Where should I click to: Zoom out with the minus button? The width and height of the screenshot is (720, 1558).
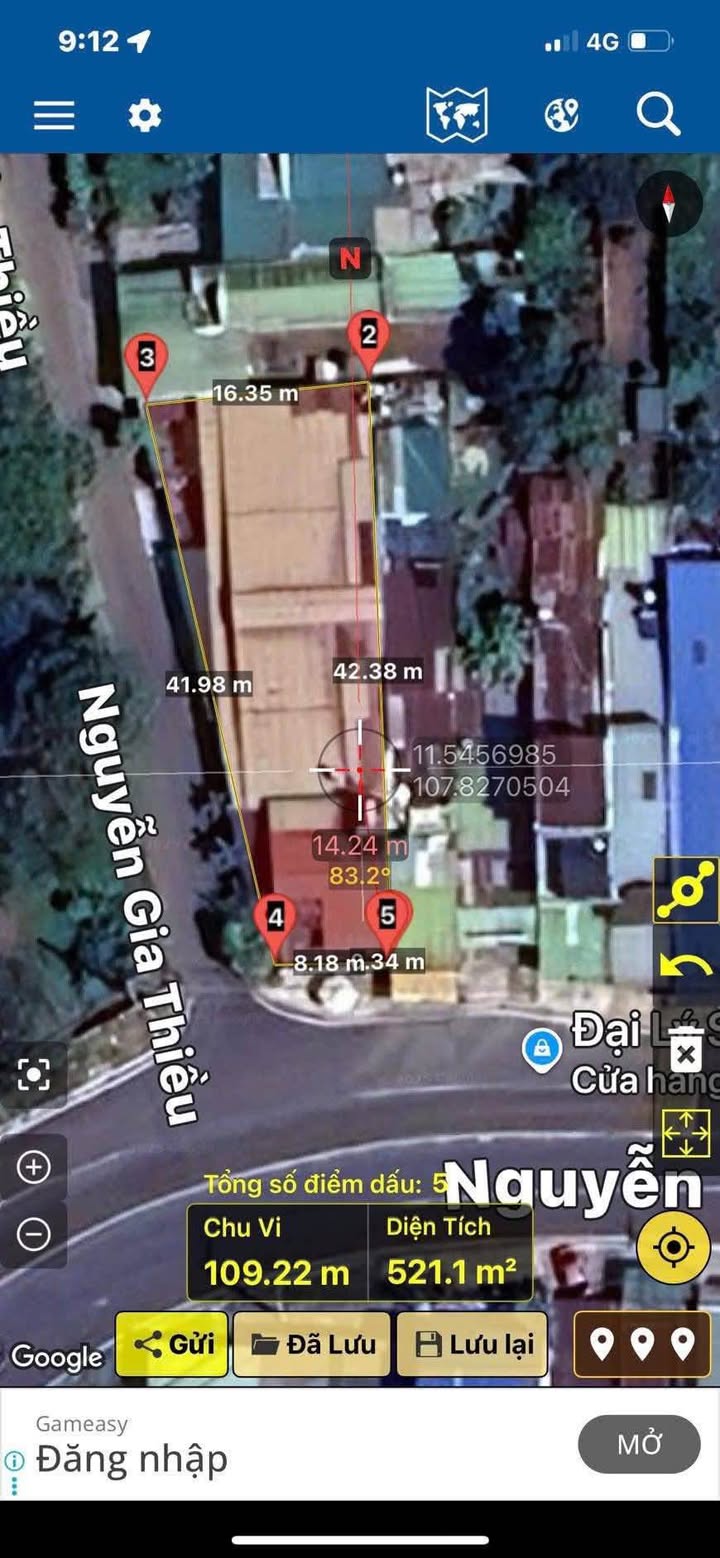point(34,1235)
